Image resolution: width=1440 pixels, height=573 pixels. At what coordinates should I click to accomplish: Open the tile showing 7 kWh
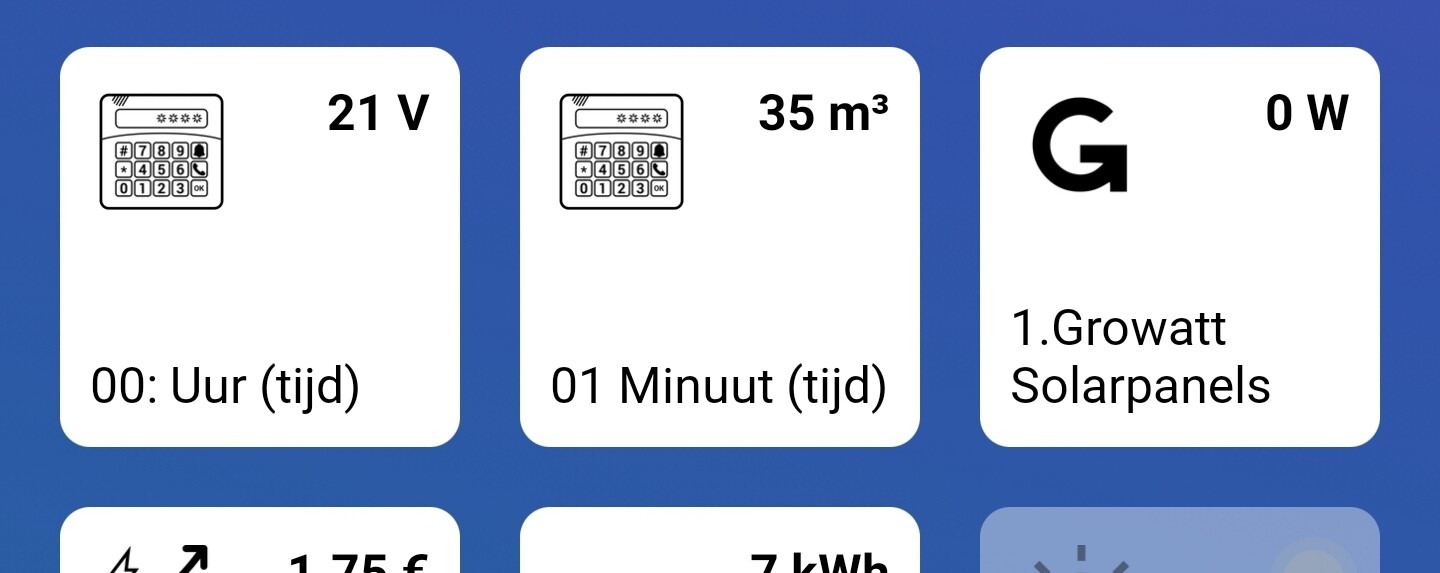pos(720,545)
